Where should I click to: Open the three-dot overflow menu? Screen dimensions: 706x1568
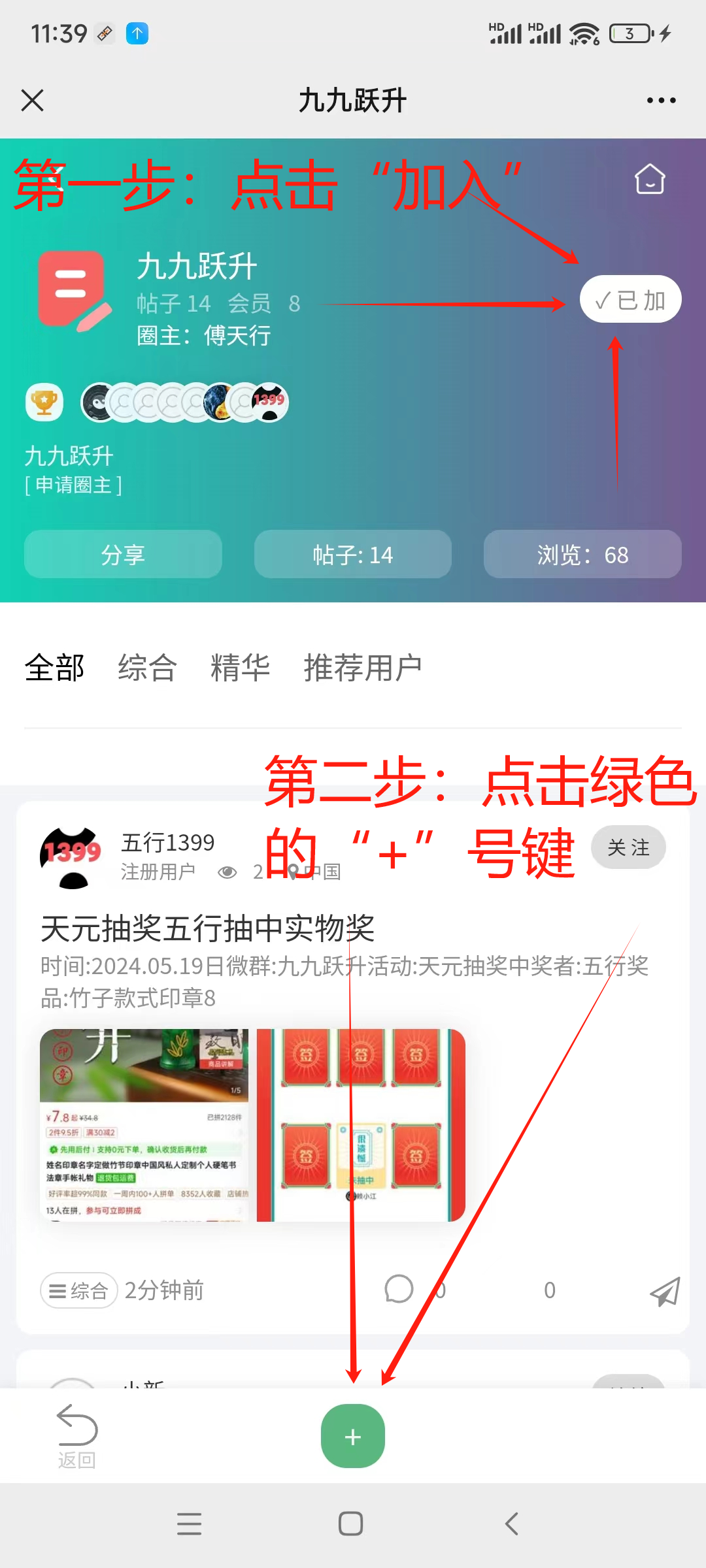click(x=661, y=101)
